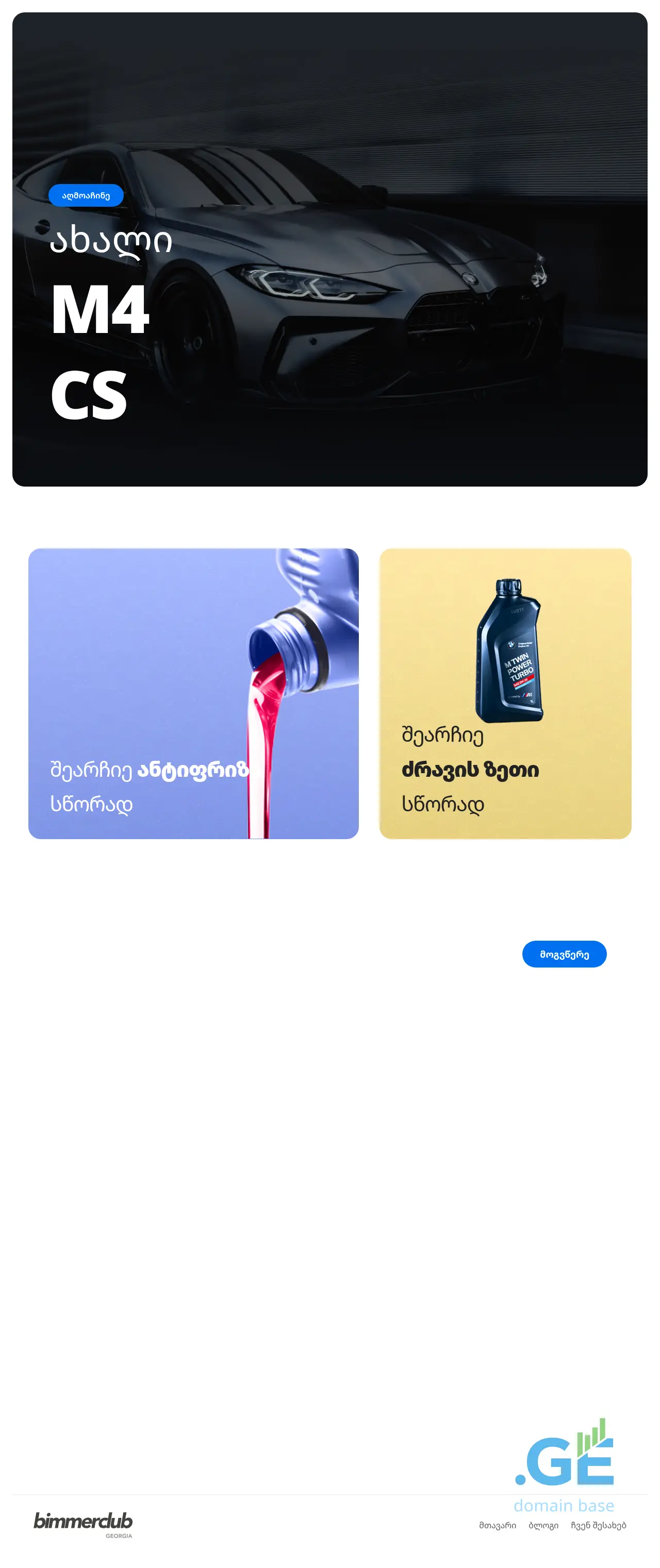Tap the blue მოგვწერე contact button
Screen dimensions: 660x1568
point(564,954)
